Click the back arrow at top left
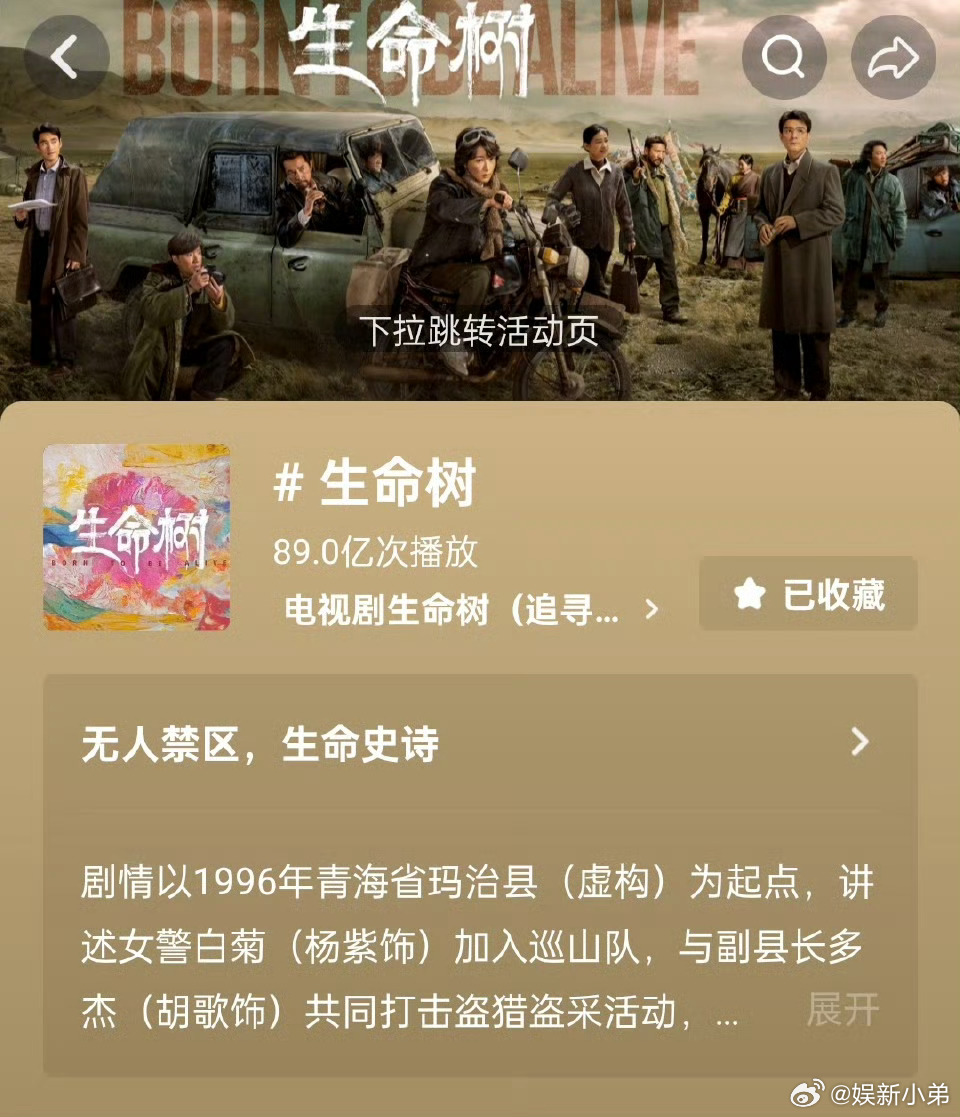The height and width of the screenshot is (1117, 960). (x=67, y=57)
